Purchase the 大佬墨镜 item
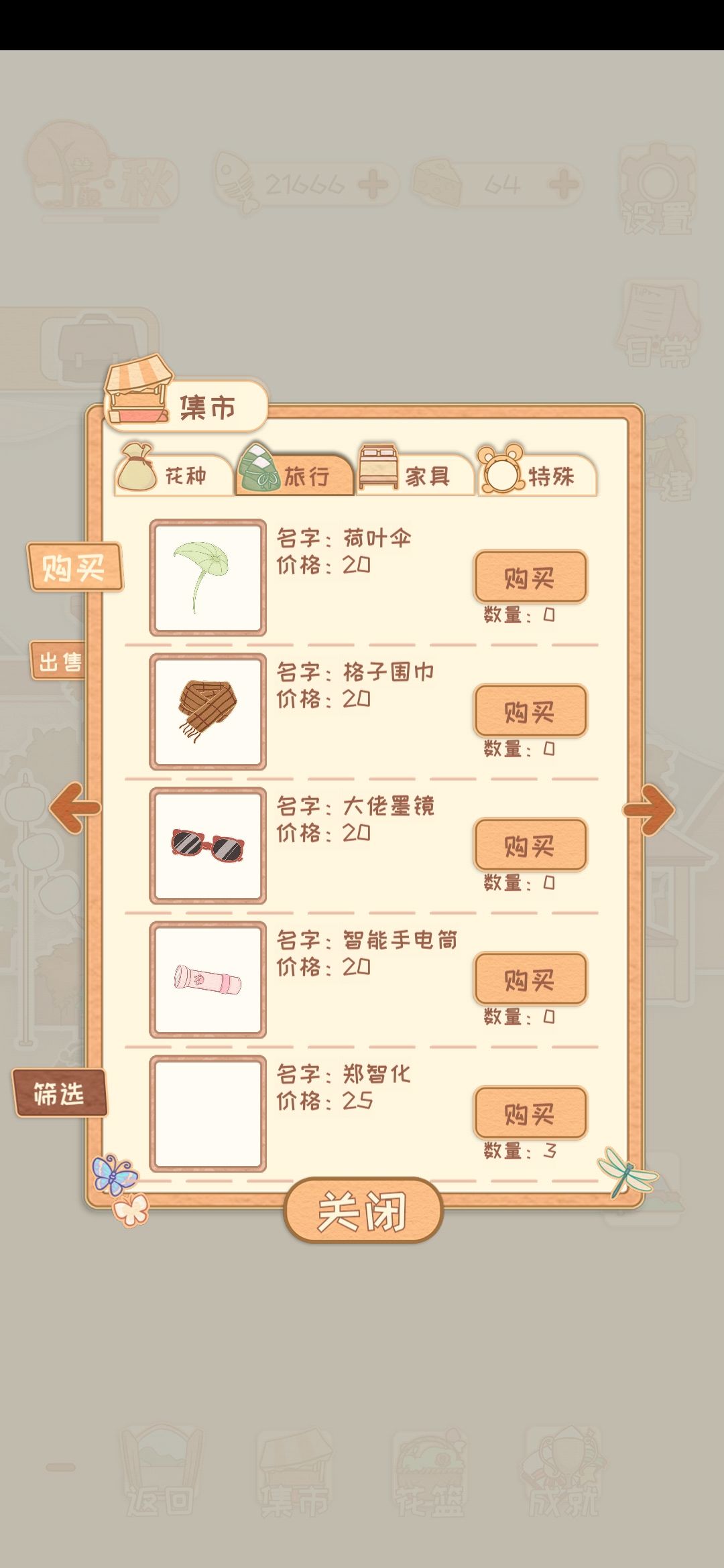The image size is (724, 1568). [x=530, y=845]
